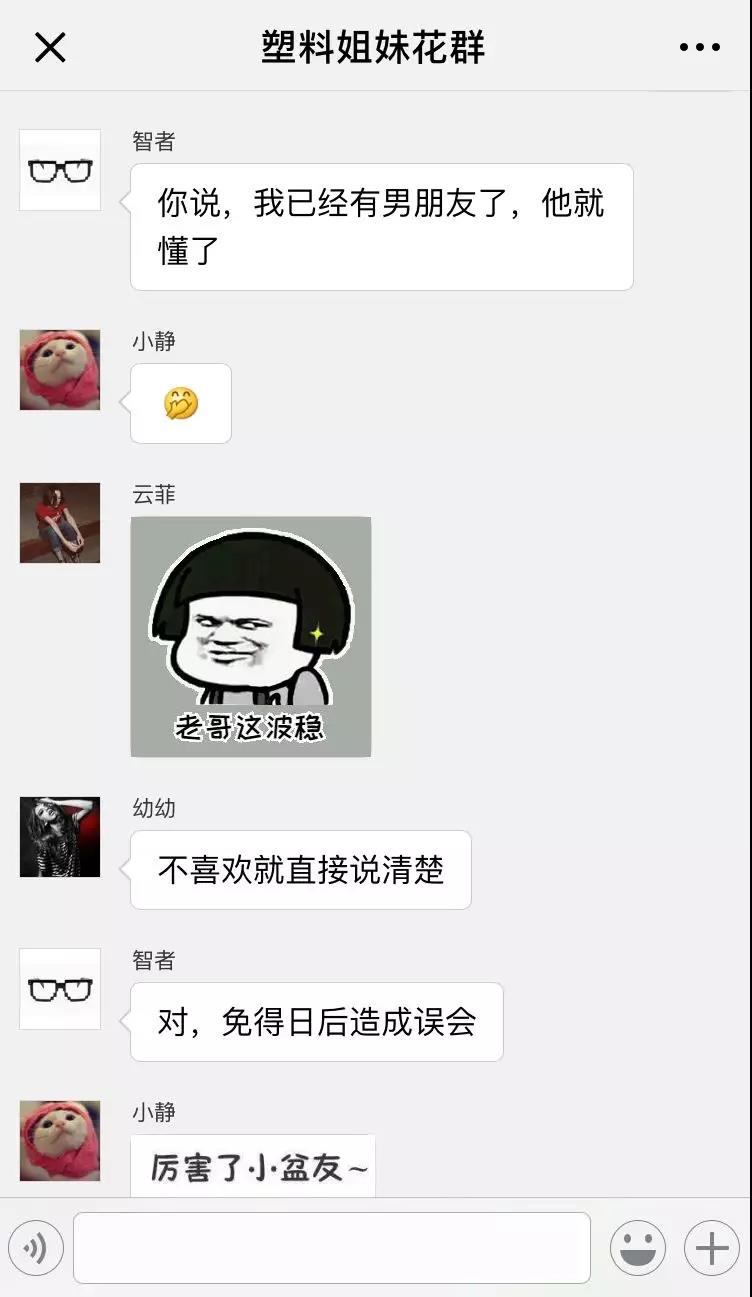Open the plus attachment menu
The width and height of the screenshot is (752, 1297).
click(x=711, y=1248)
